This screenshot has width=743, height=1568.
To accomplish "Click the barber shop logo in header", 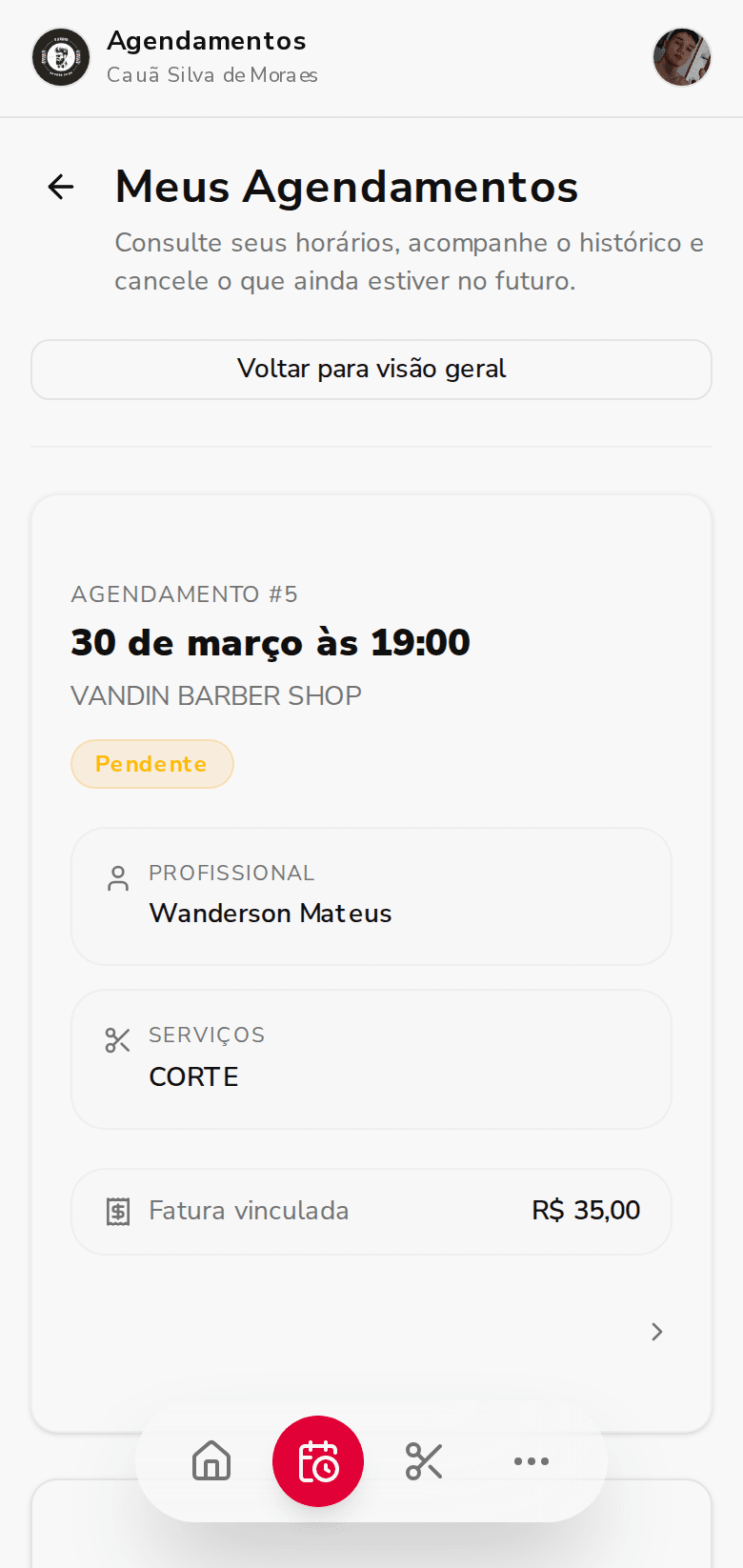I will point(60,57).
